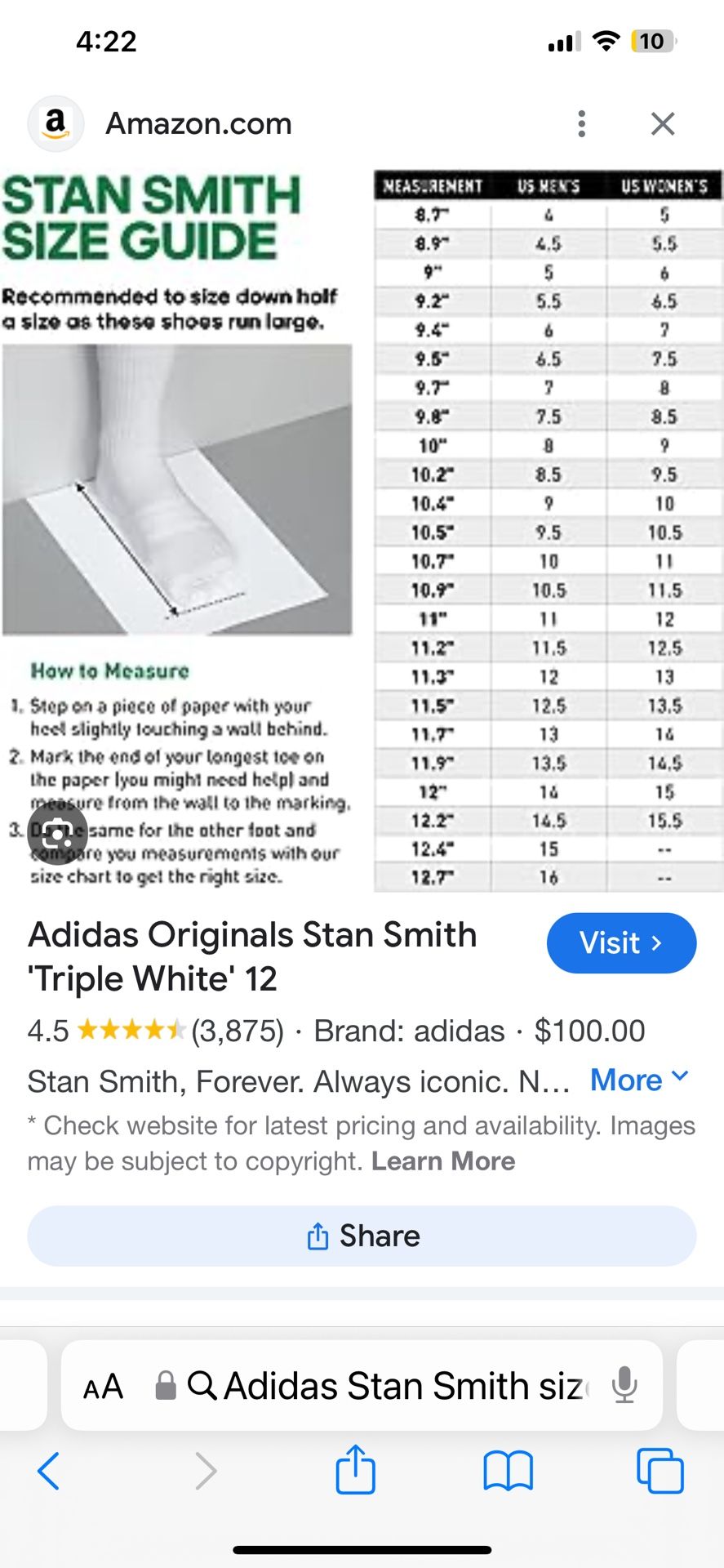Show all open Safari tabs
The image size is (724, 1568).
[x=660, y=1471]
